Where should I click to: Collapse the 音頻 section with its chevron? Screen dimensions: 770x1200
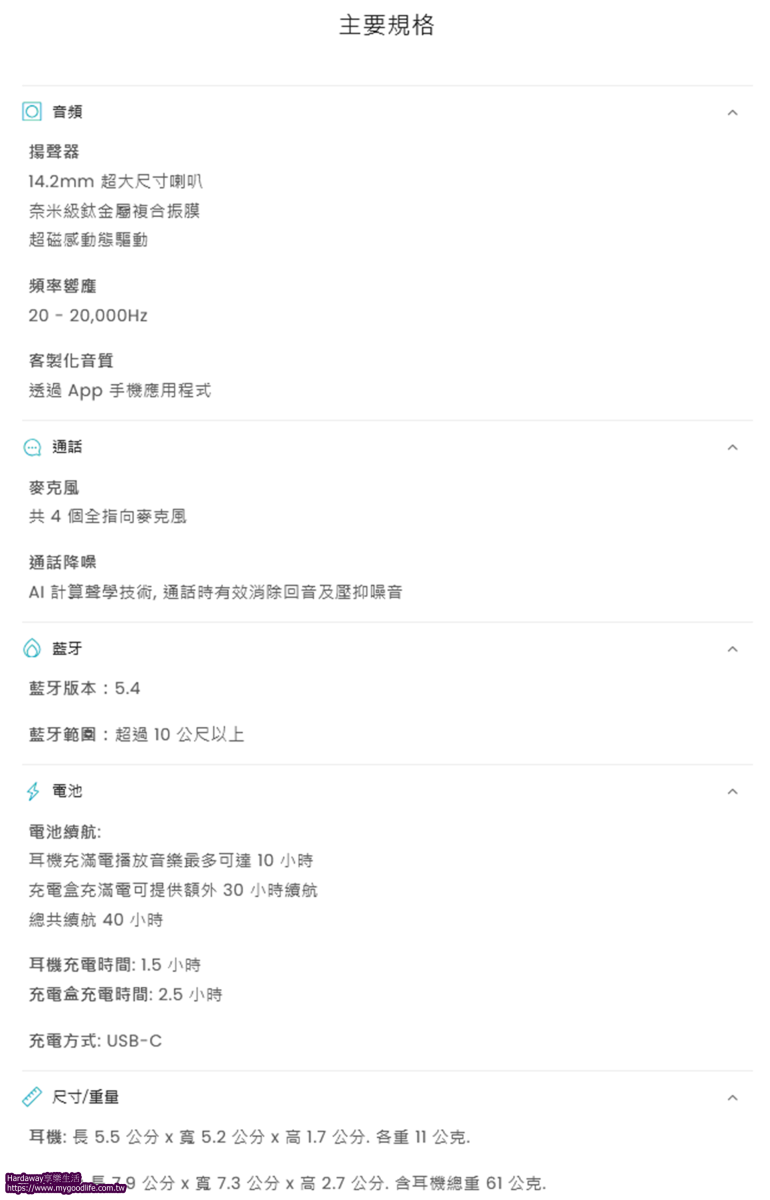731,111
